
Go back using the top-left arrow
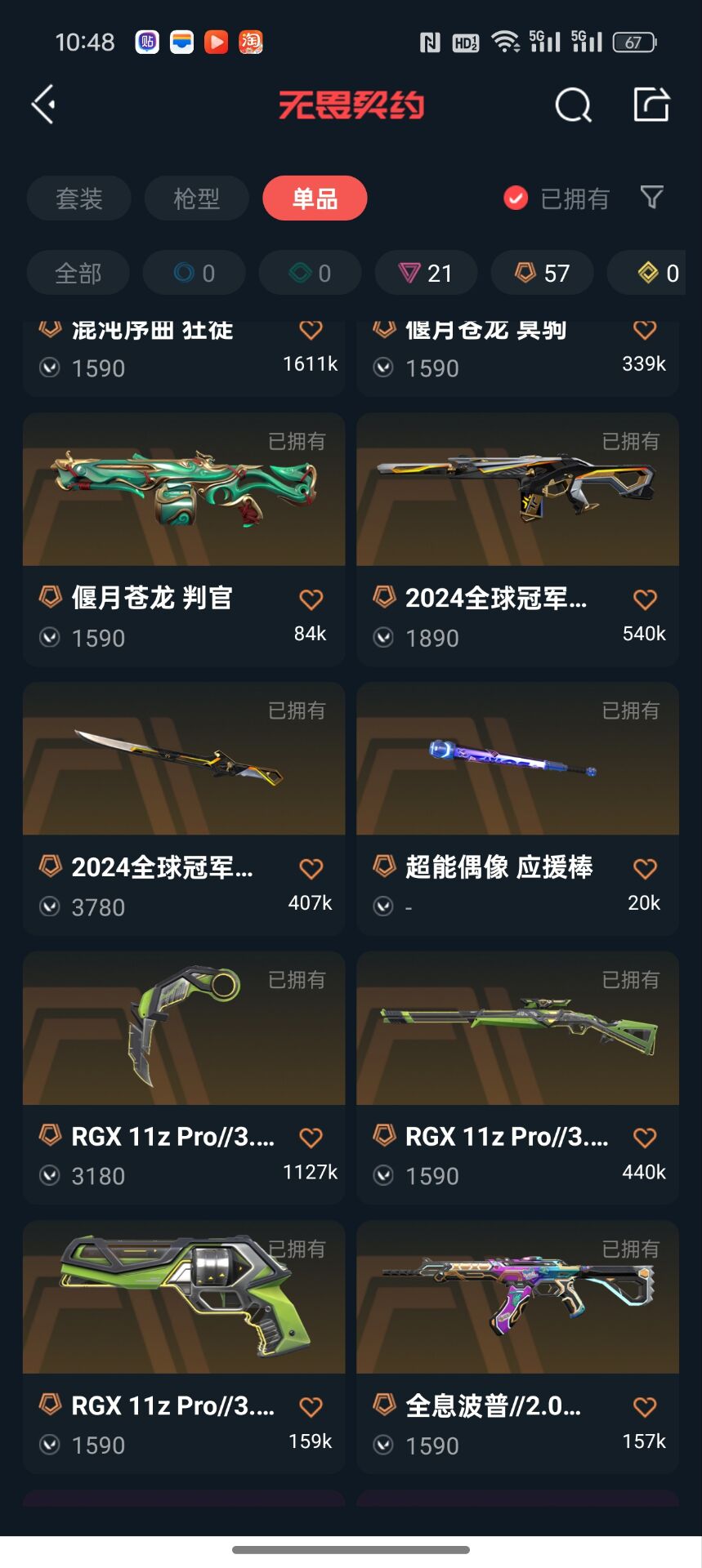[43, 105]
